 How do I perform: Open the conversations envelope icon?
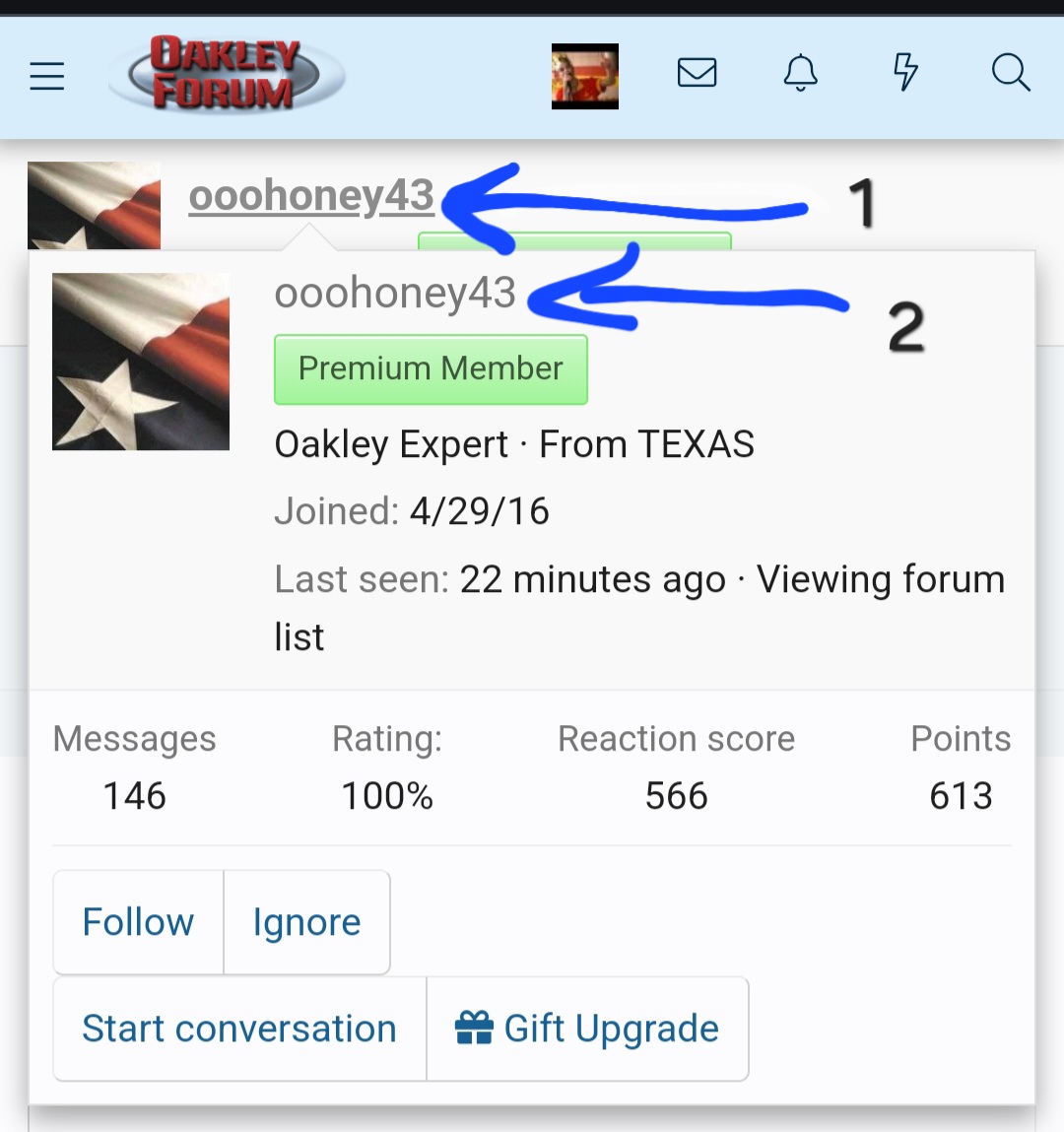click(x=697, y=73)
